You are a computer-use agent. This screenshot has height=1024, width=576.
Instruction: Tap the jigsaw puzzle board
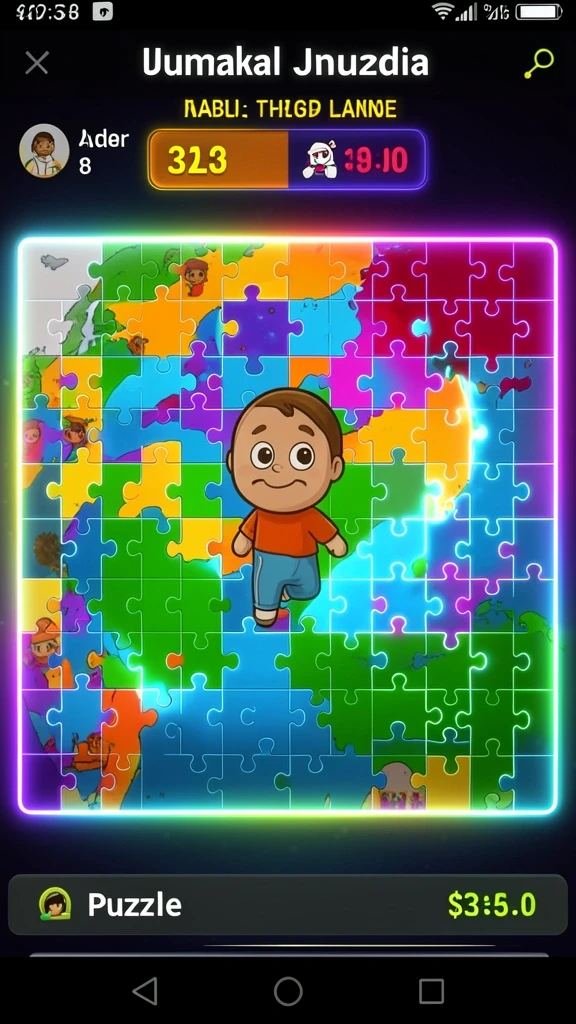coord(288,526)
